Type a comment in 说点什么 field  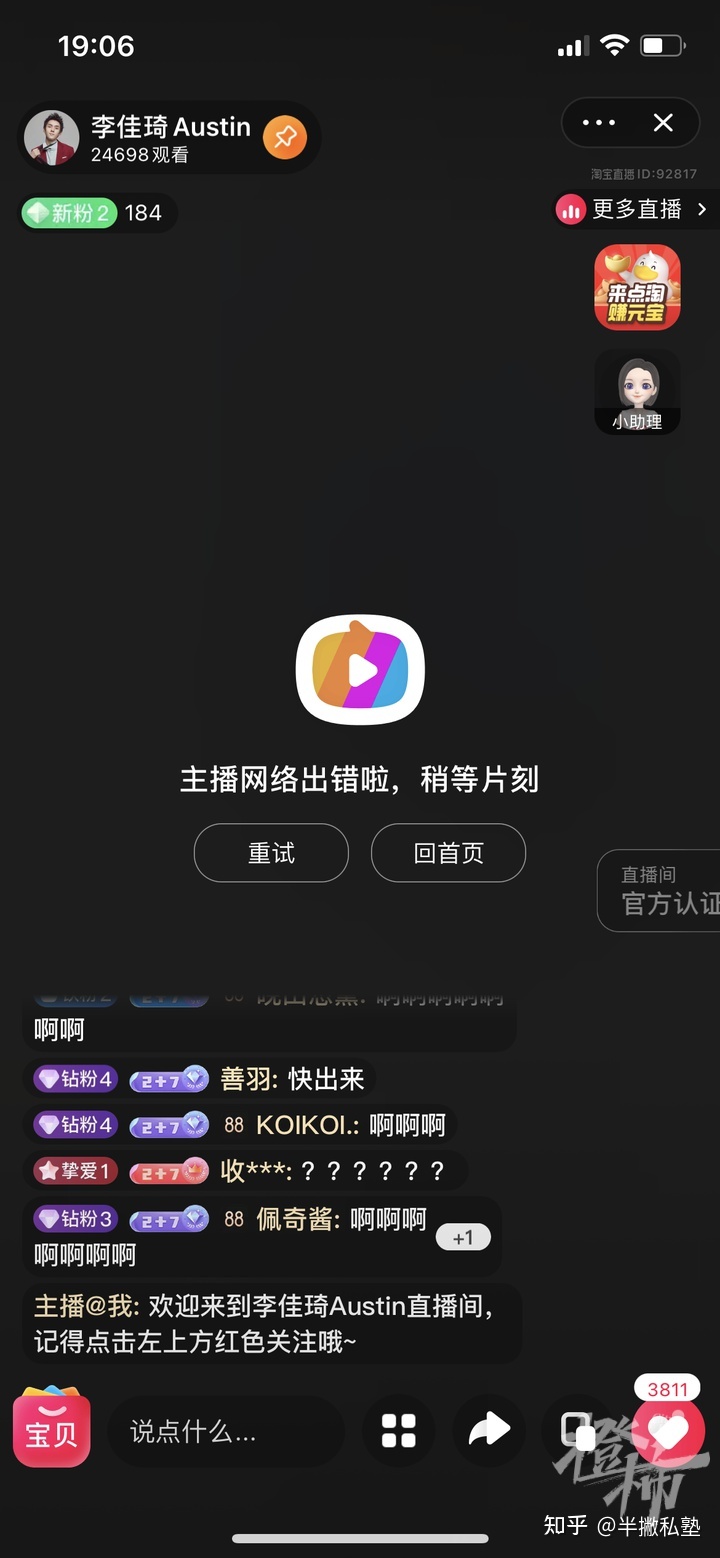225,1432
